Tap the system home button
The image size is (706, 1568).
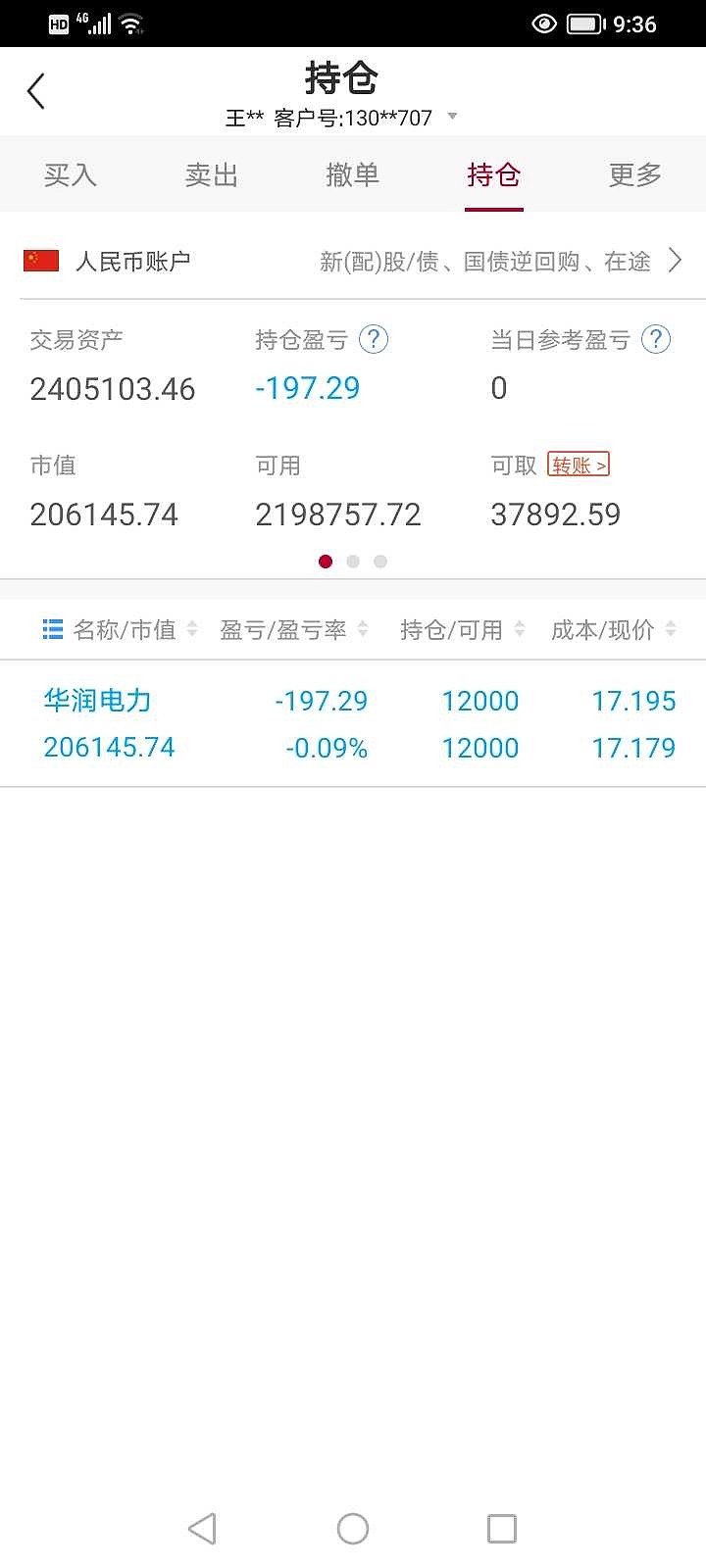coord(353,1528)
